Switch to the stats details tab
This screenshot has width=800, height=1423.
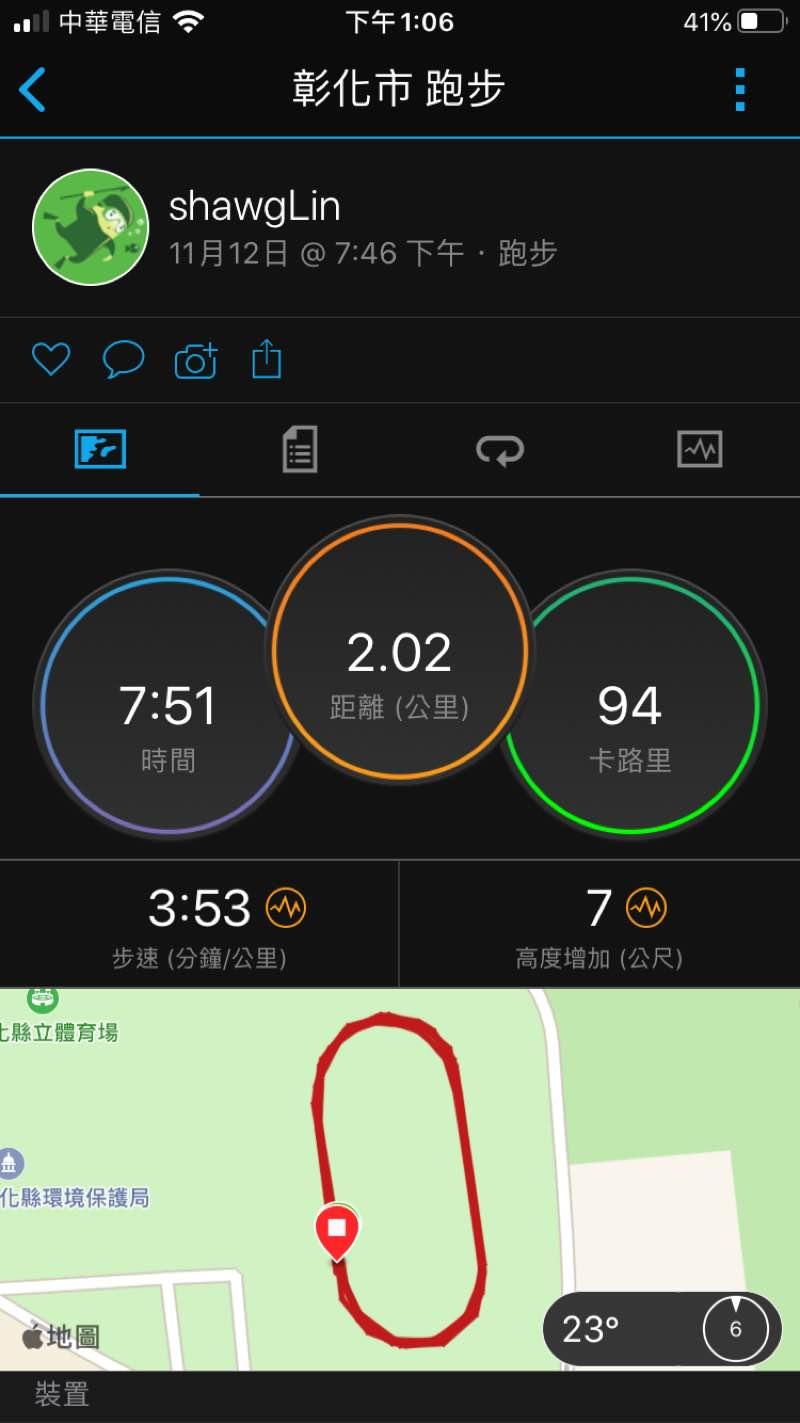pyautogui.click(x=299, y=449)
